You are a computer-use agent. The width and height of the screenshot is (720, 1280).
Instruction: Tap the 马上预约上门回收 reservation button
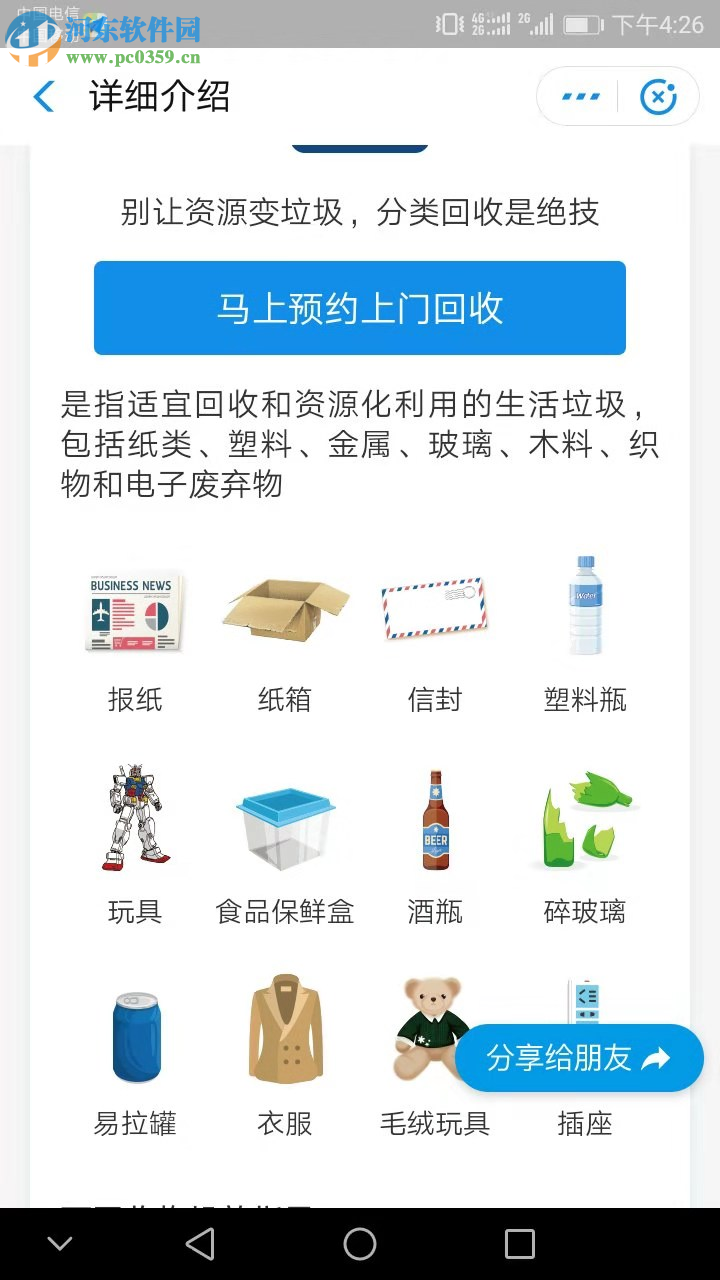click(x=360, y=307)
